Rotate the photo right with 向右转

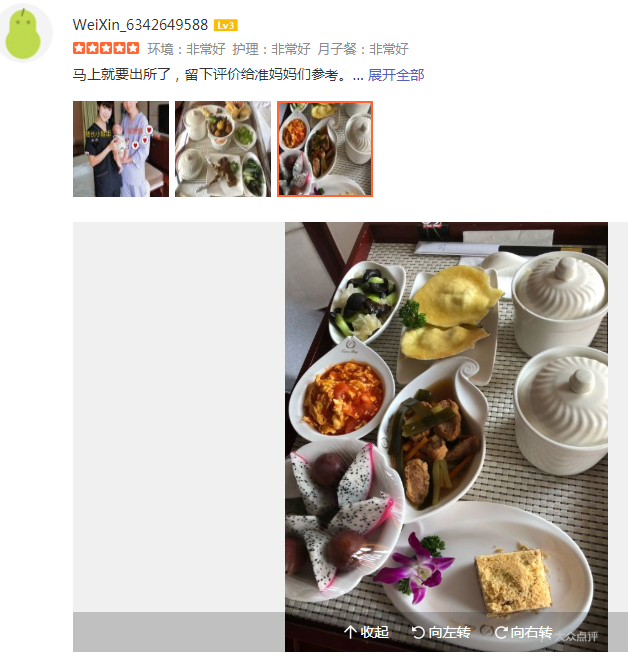pos(523,632)
